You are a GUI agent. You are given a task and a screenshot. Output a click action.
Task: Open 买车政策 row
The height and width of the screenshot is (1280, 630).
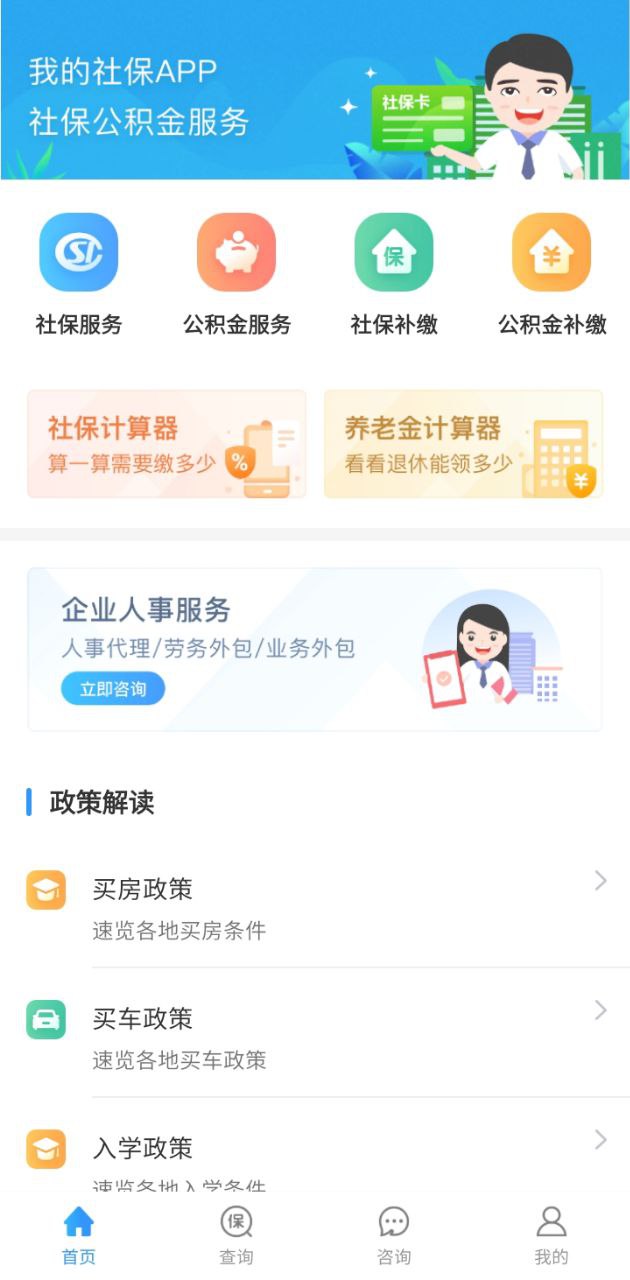tap(315, 1035)
